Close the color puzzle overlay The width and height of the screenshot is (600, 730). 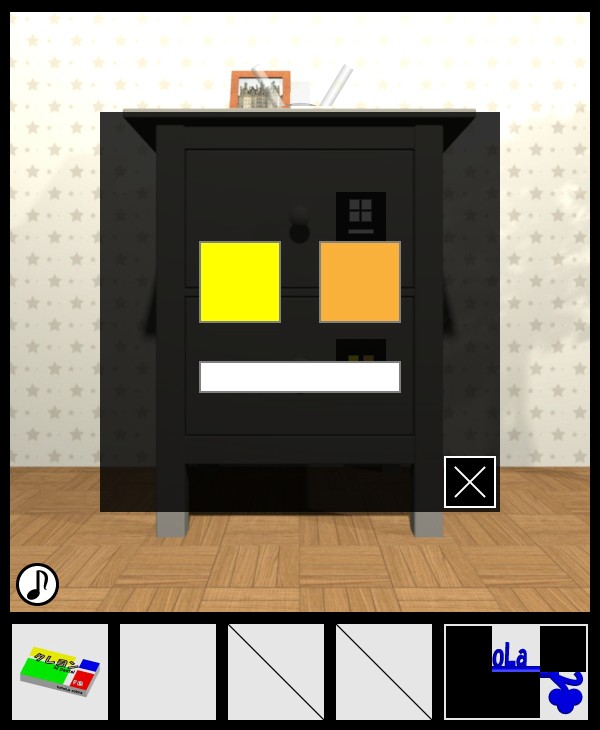pos(470,482)
